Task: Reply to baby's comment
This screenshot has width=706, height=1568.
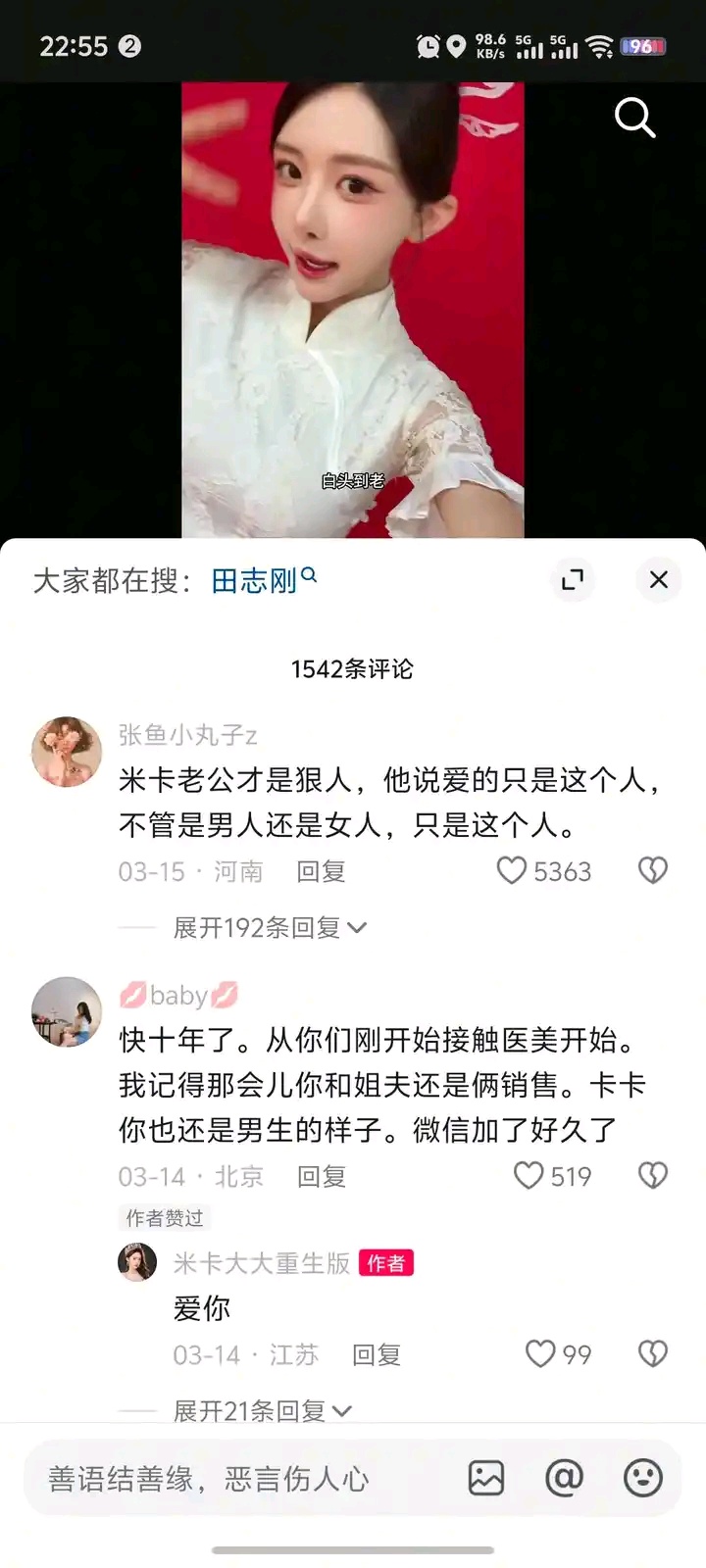Action: [x=321, y=1176]
